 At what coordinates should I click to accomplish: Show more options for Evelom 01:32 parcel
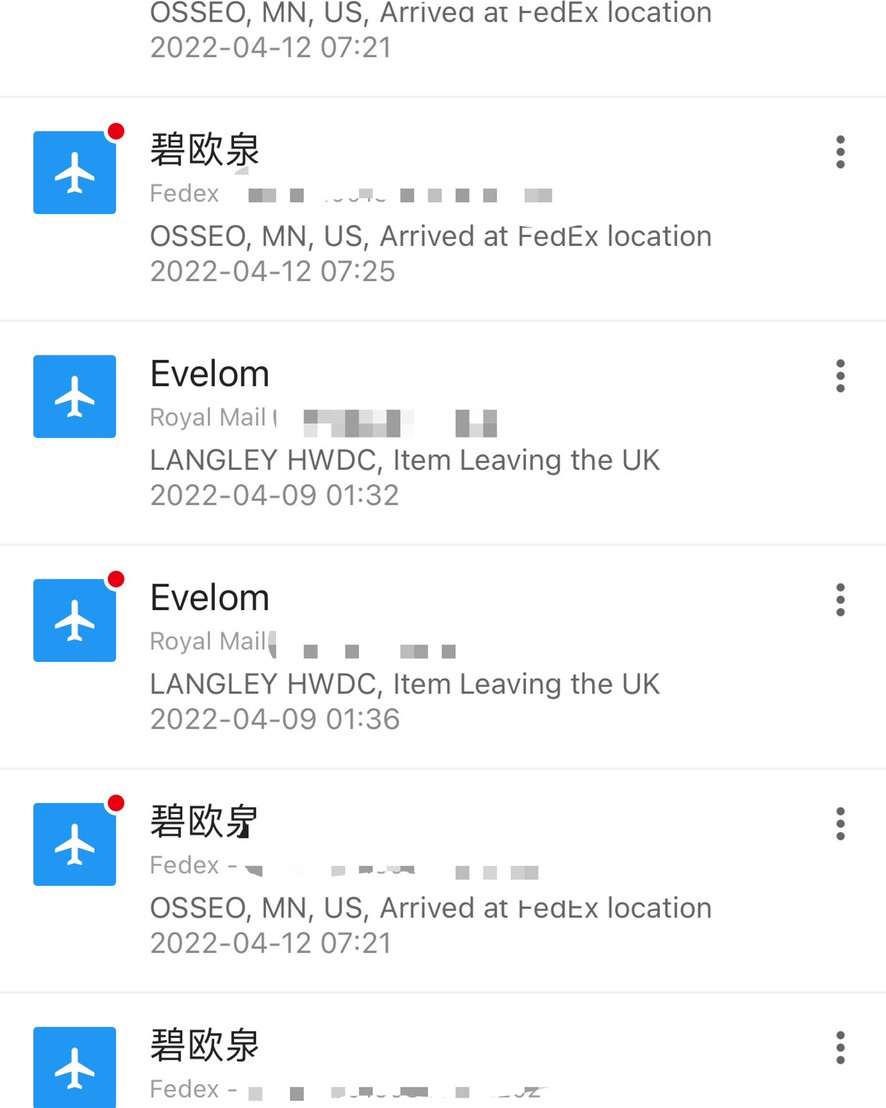(x=840, y=376)
